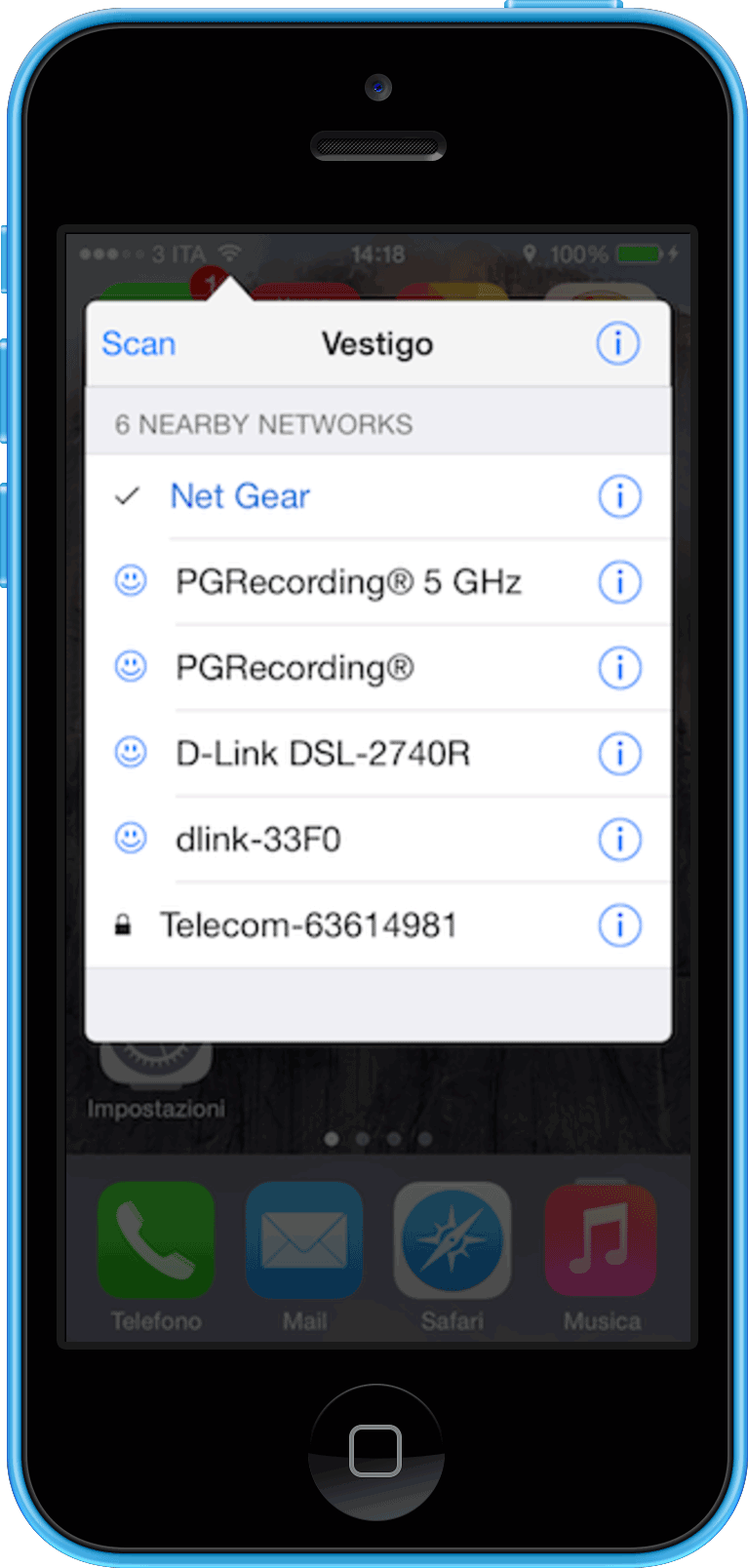The height and width of the screenshot is (1568, 748).
Task: Show info for D-Link DSL-2740R
Action: click(619, 754)
